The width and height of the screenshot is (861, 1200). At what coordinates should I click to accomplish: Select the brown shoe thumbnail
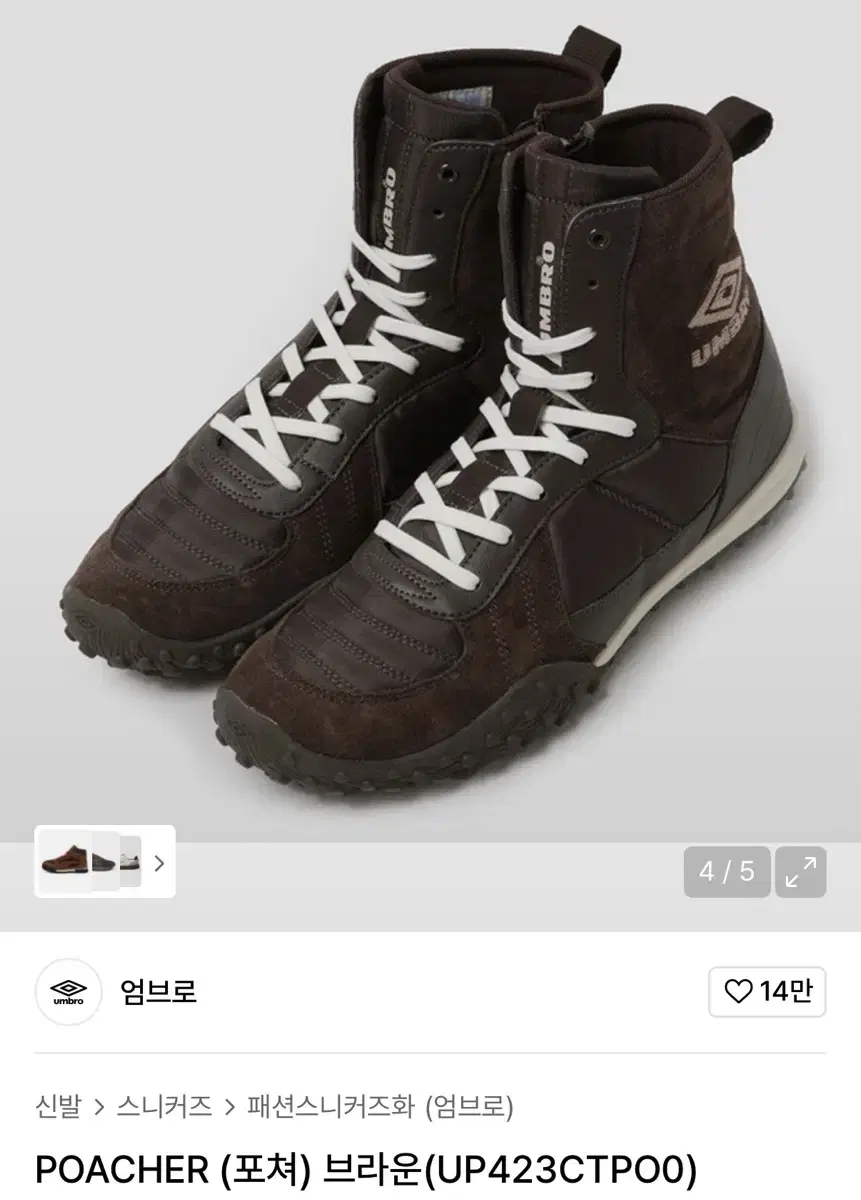[x=66, y=860]
